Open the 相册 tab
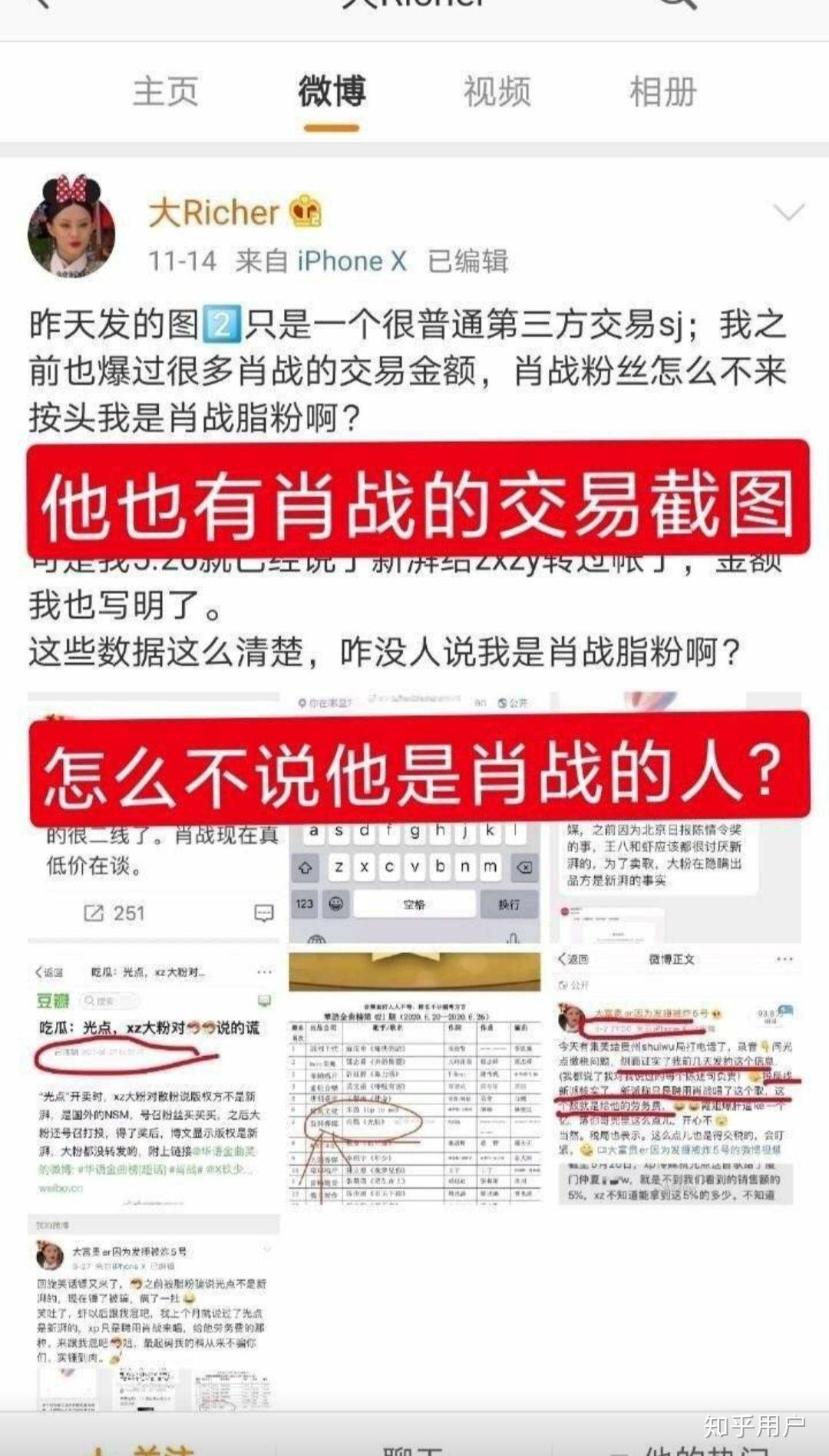 662,91
